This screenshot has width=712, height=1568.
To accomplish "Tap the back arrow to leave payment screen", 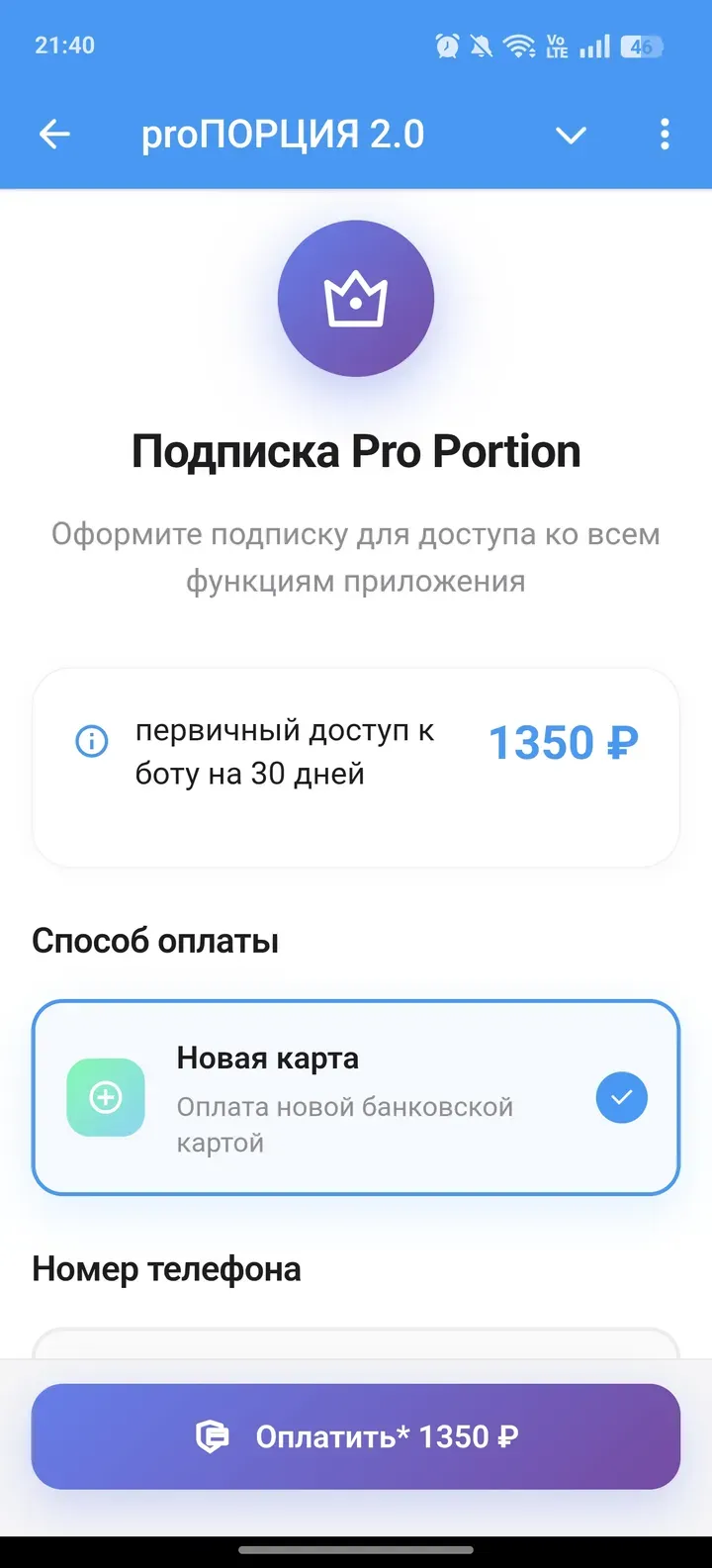I will point(54,135).
